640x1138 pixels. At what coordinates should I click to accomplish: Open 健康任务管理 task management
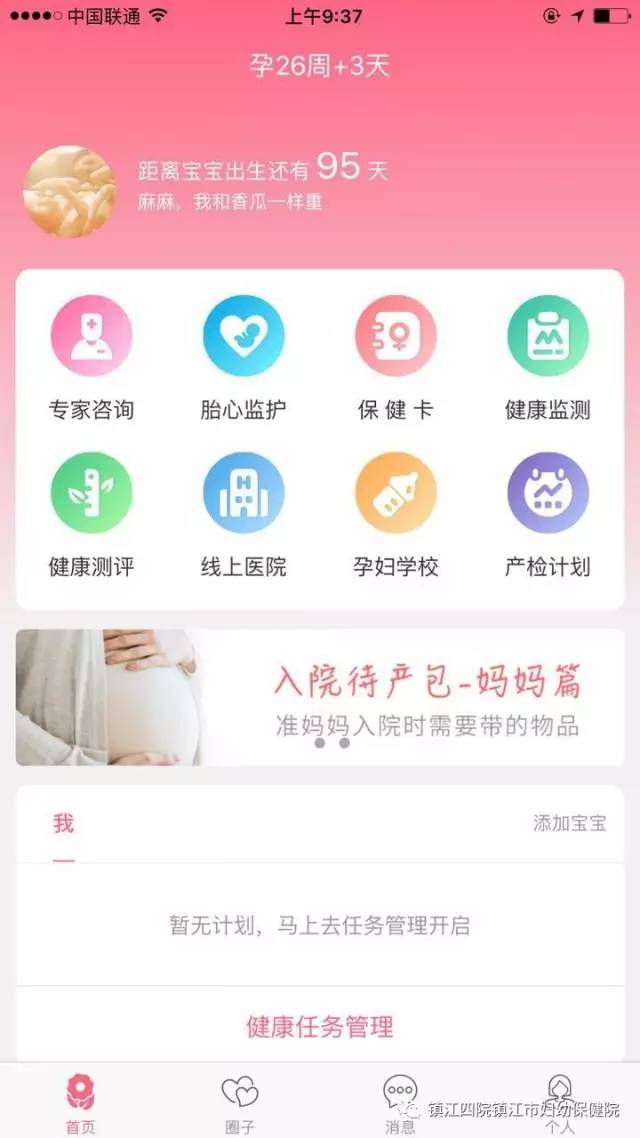coord(320,1026)
